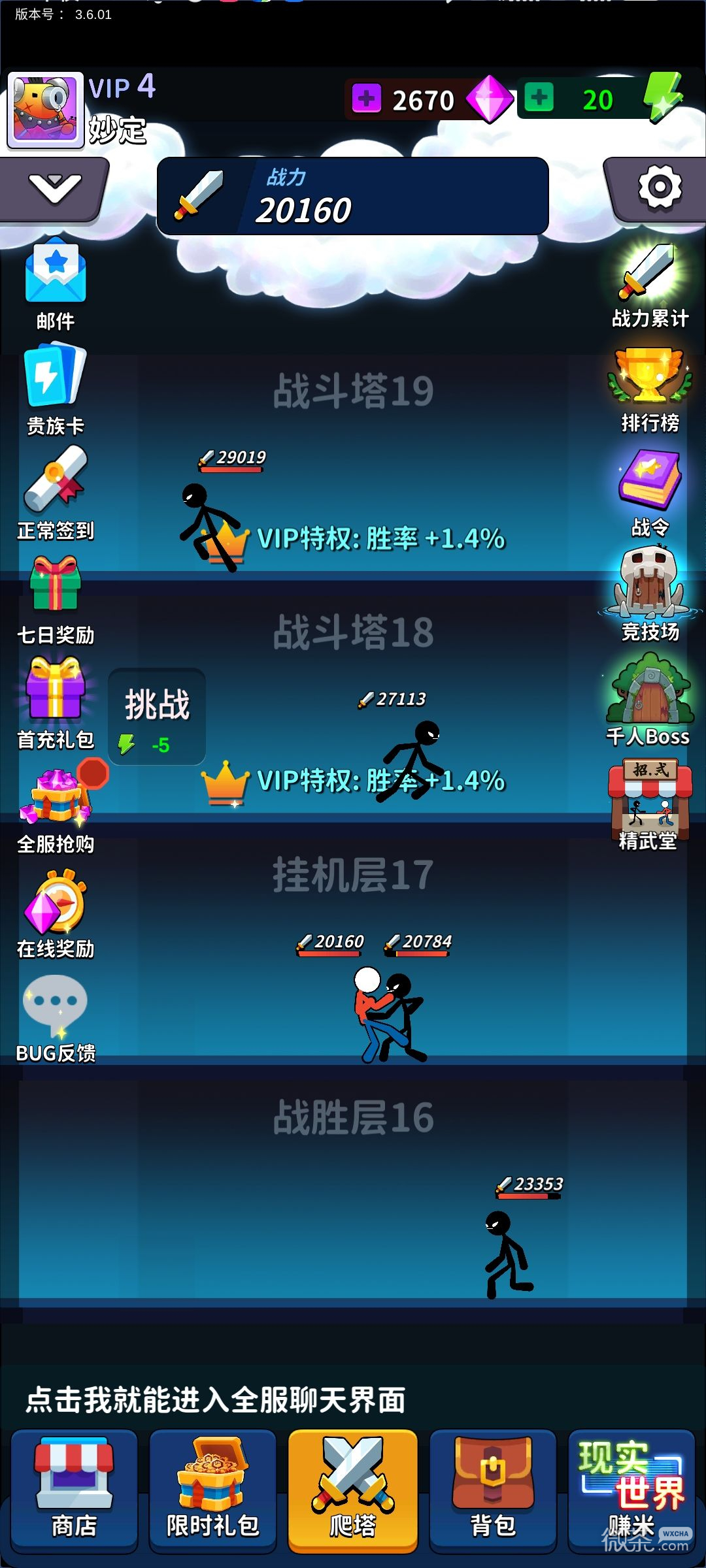Open the player avatar profile
Image resolution: width=706 pixels, height=1568 pixels.
click(x=45, y=110)
